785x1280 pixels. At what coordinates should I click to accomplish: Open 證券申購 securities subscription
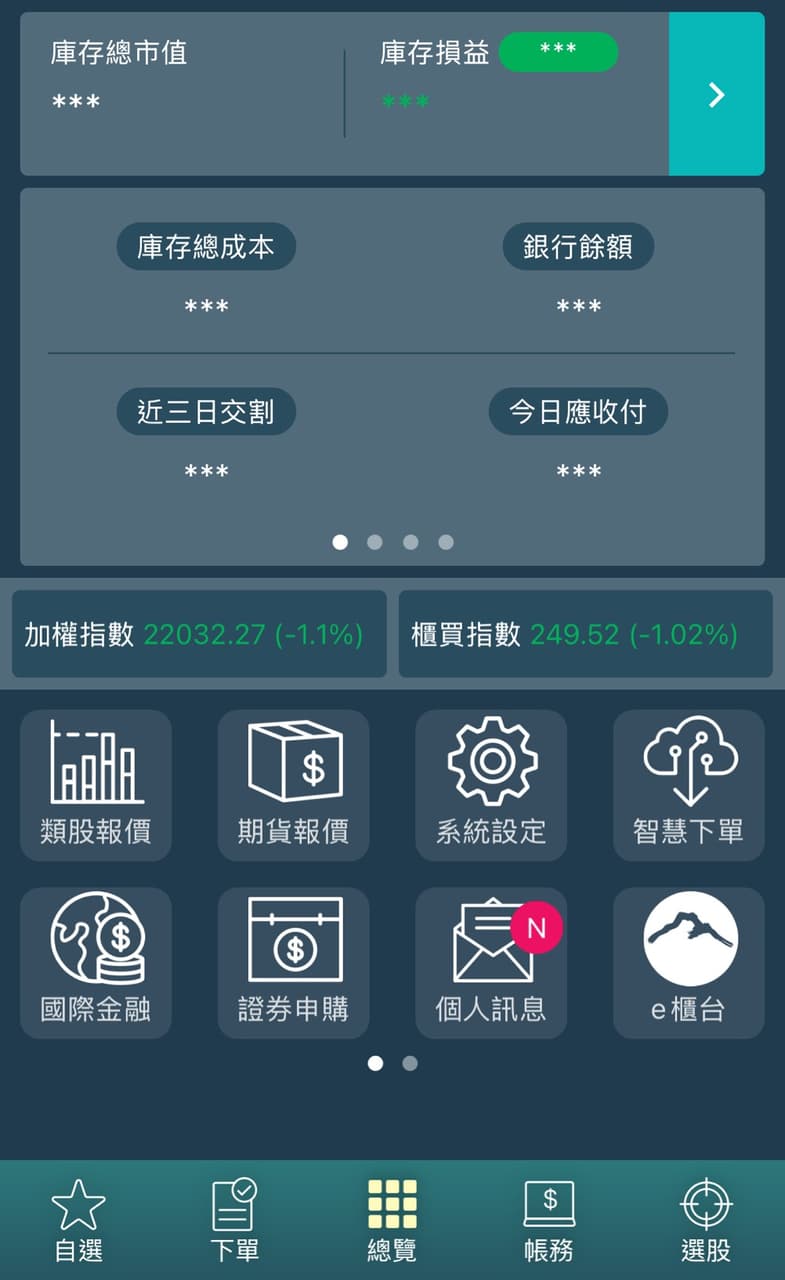coord(294,962)
